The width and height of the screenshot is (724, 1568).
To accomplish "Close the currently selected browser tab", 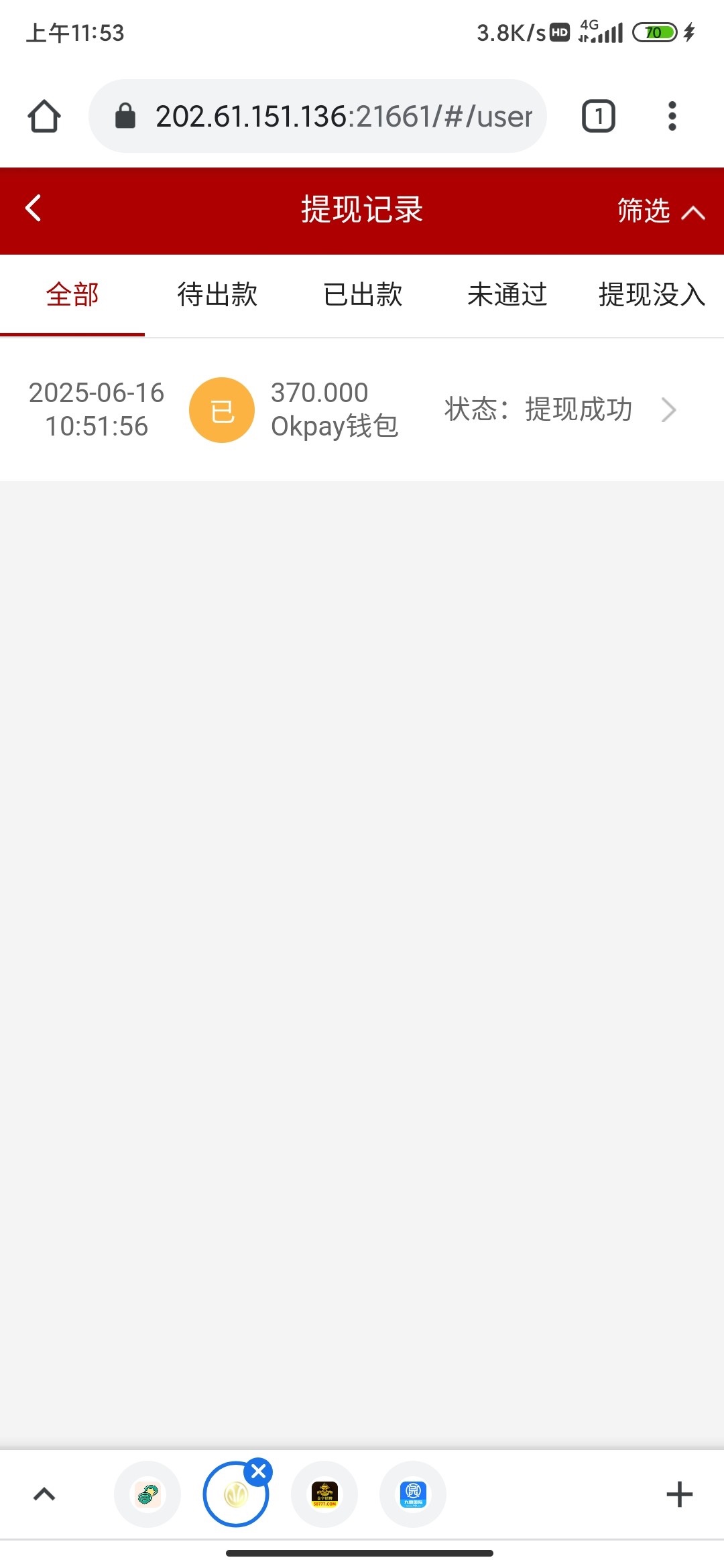I will [x=259, y=1472].
